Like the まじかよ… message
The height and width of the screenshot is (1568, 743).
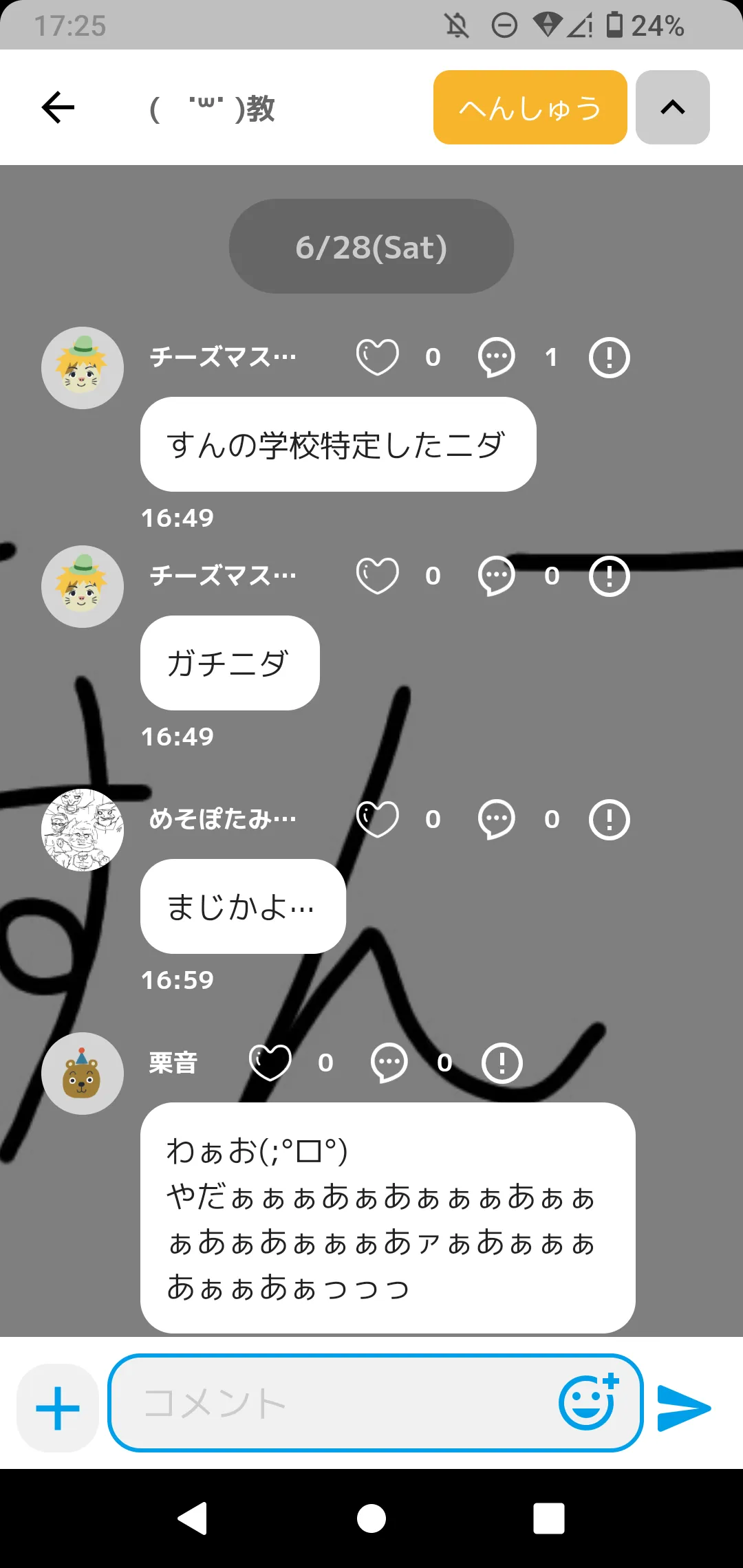coord(377,820)
